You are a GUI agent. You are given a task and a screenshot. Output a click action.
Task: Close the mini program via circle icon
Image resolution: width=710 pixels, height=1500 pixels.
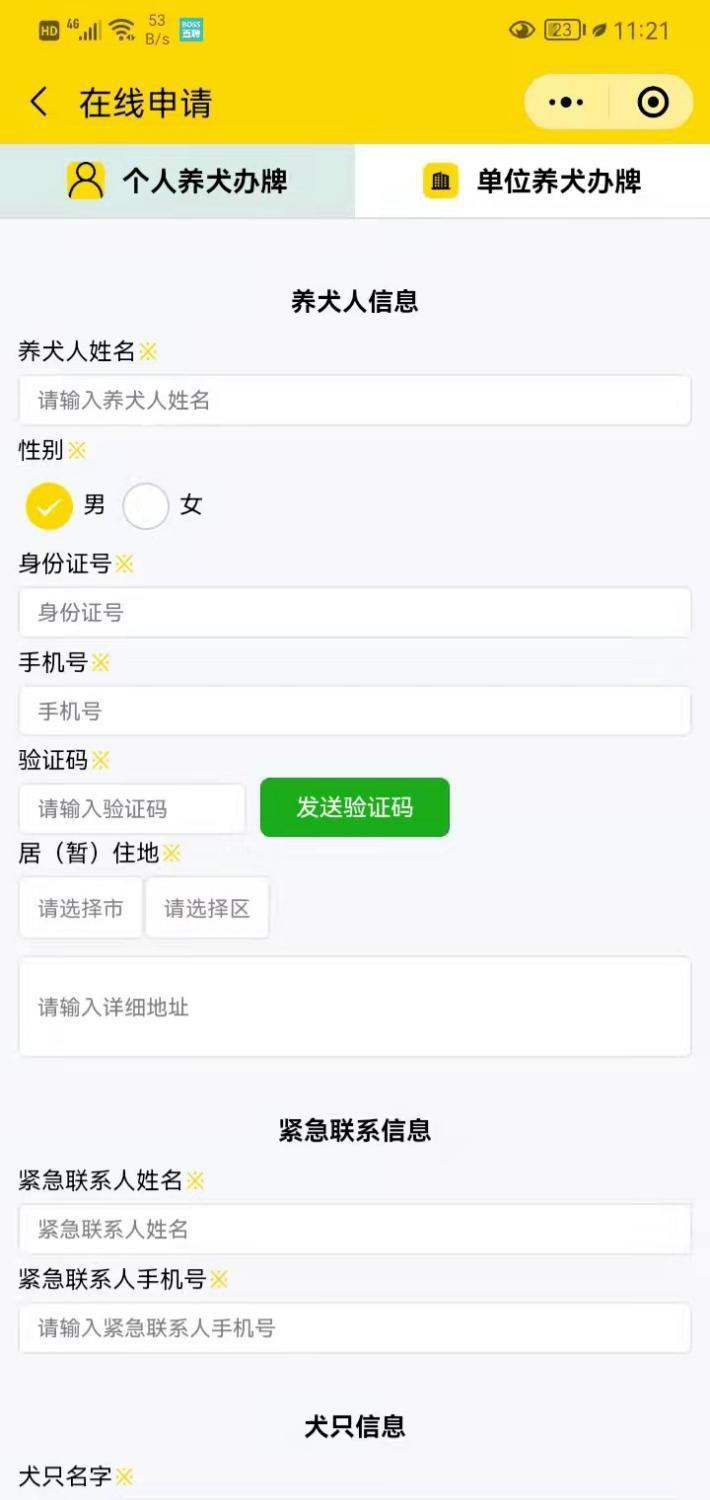coord(653,102)
